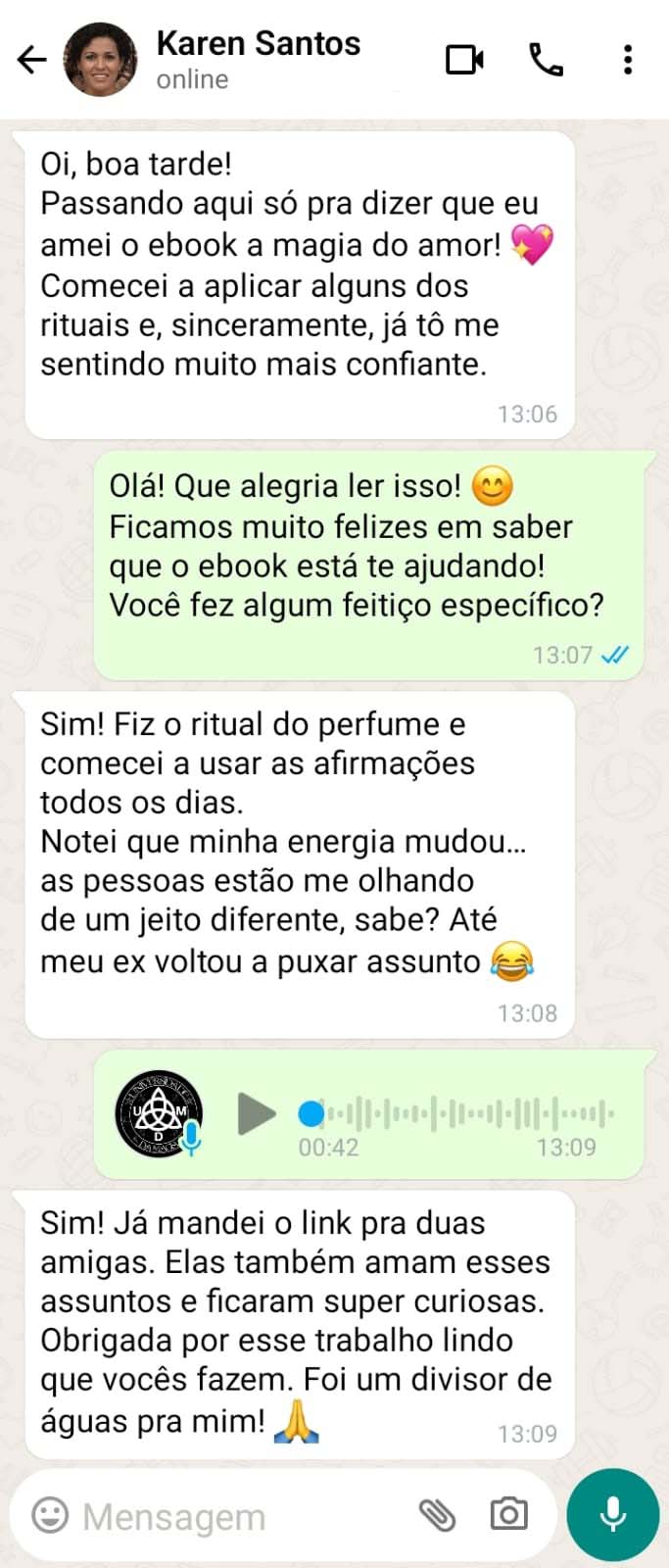Start a video call with Karen
This screenshot has width=669, height=1568.
click(x=464, y=61)
